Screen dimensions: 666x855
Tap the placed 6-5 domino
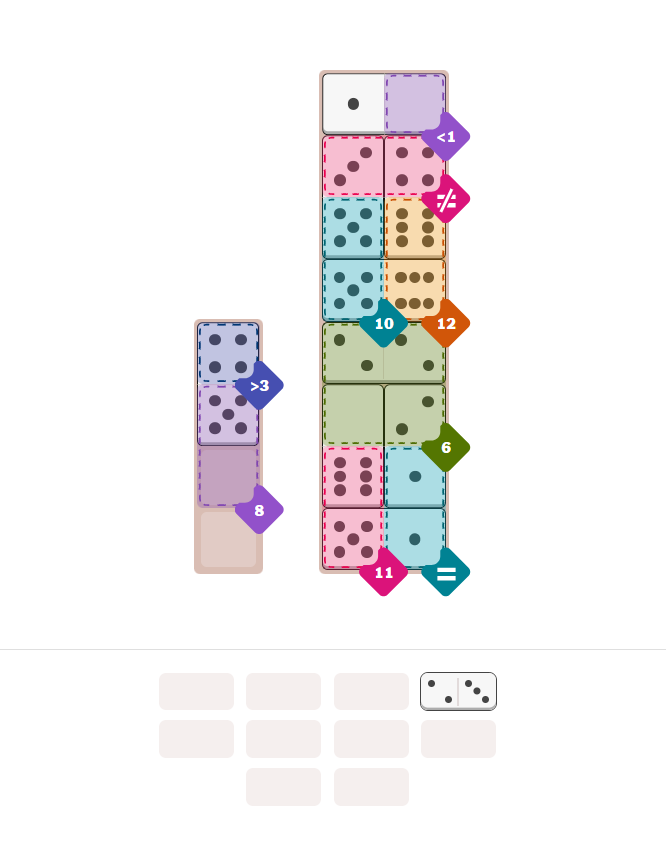click(x=353, y=507)
